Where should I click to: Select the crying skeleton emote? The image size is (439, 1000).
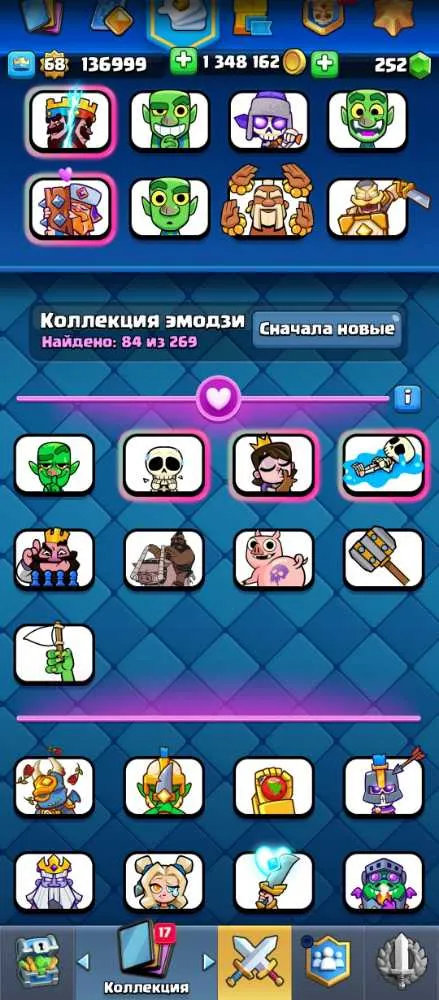click(x=164, y=464)
